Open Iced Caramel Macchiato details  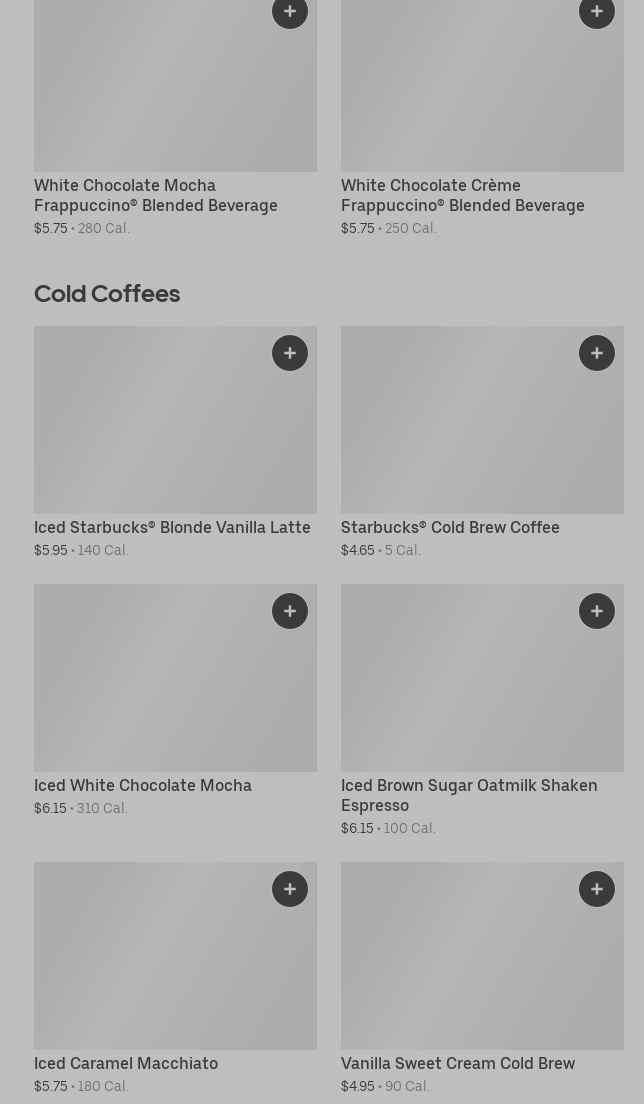[126, 1063]
